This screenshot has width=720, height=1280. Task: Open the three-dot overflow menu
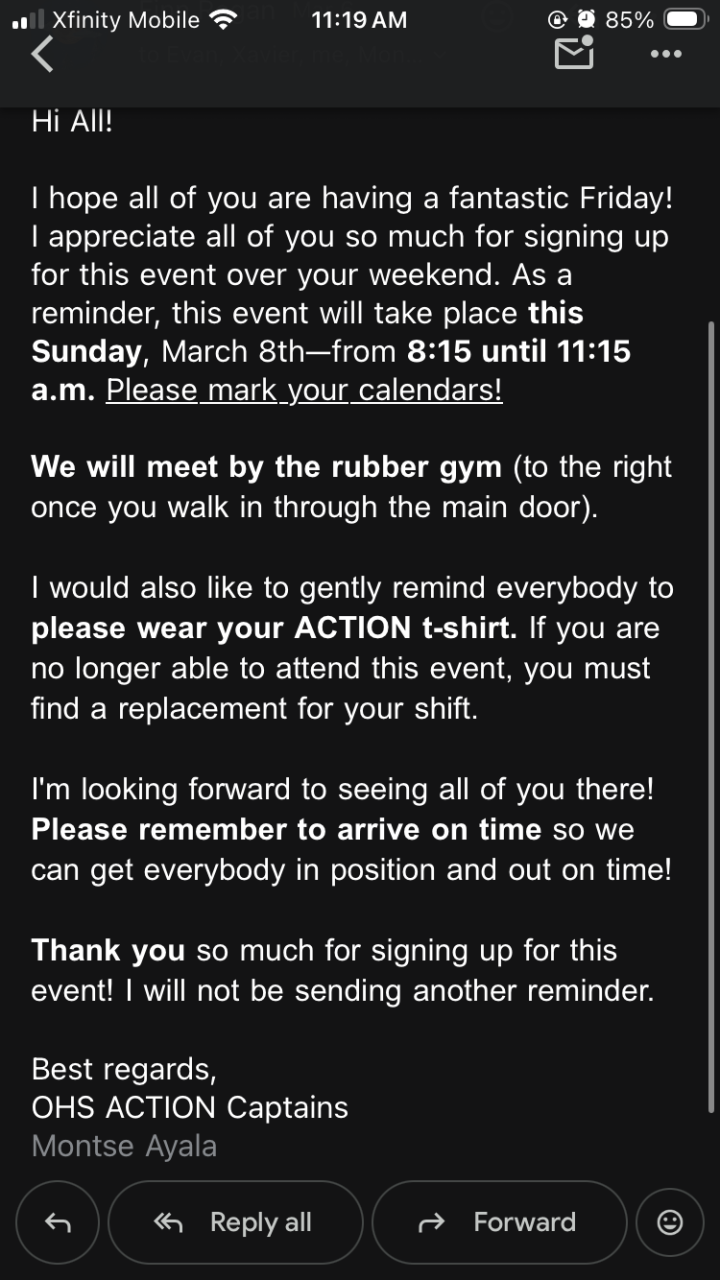(665, 54)
